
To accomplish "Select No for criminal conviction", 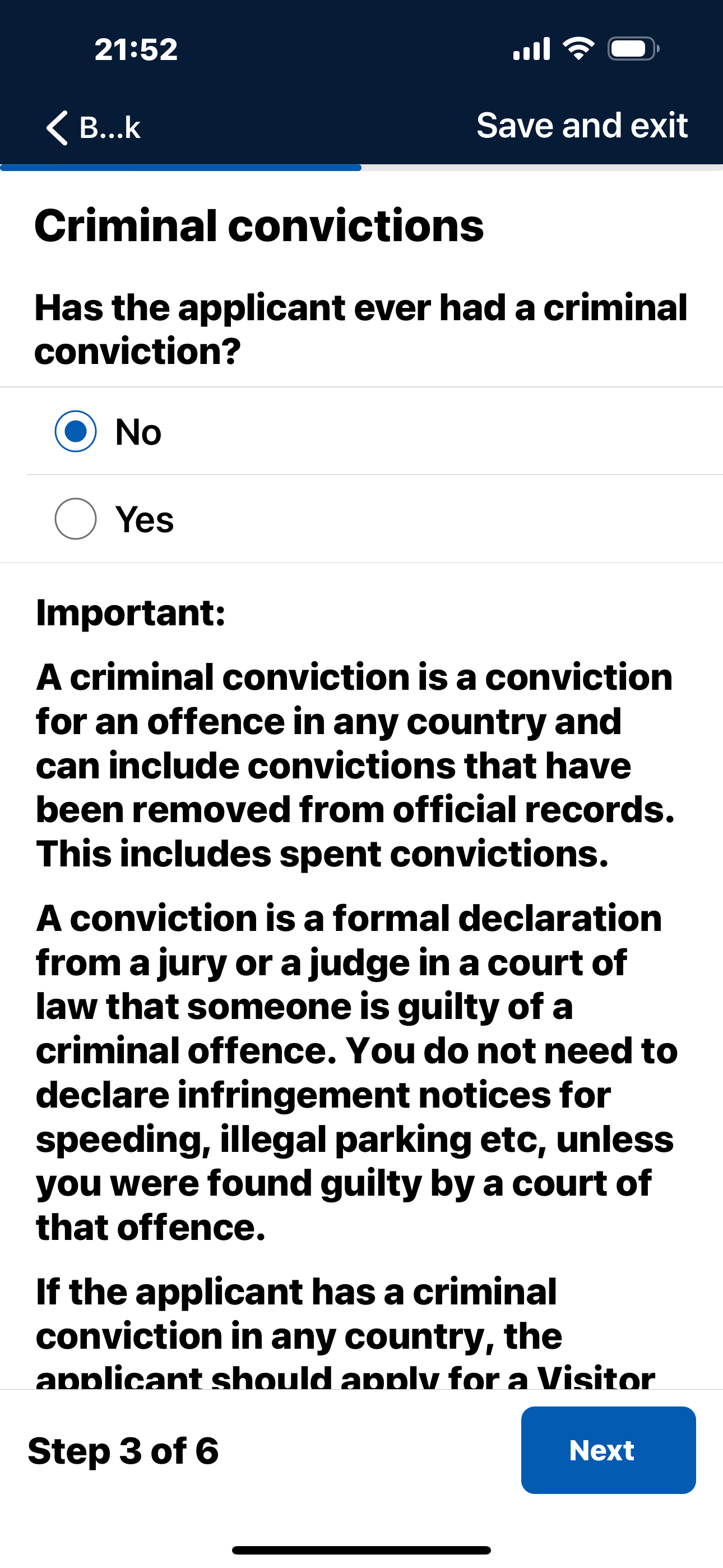I will (x=76, y=432).
